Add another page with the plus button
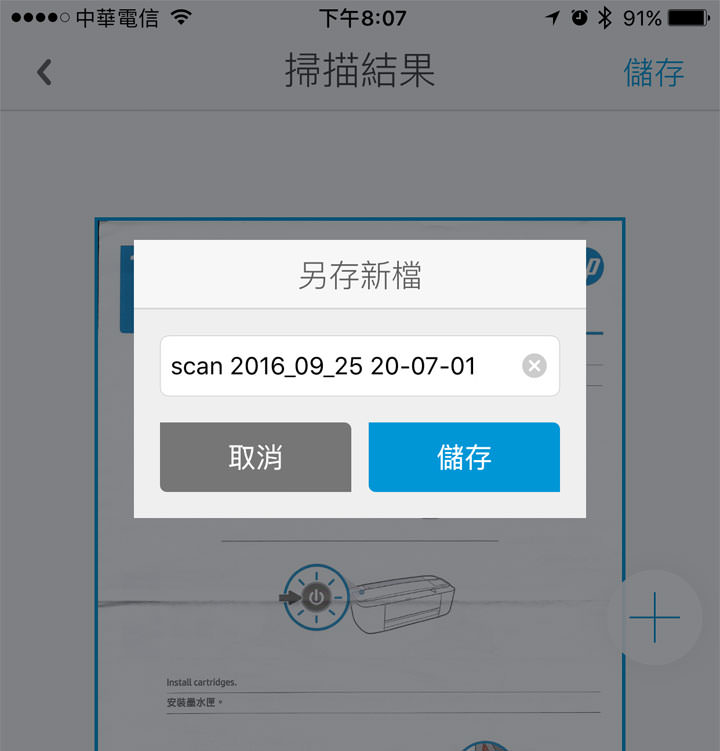The height and width of the screenshot is (751, 720). (655, 618)
